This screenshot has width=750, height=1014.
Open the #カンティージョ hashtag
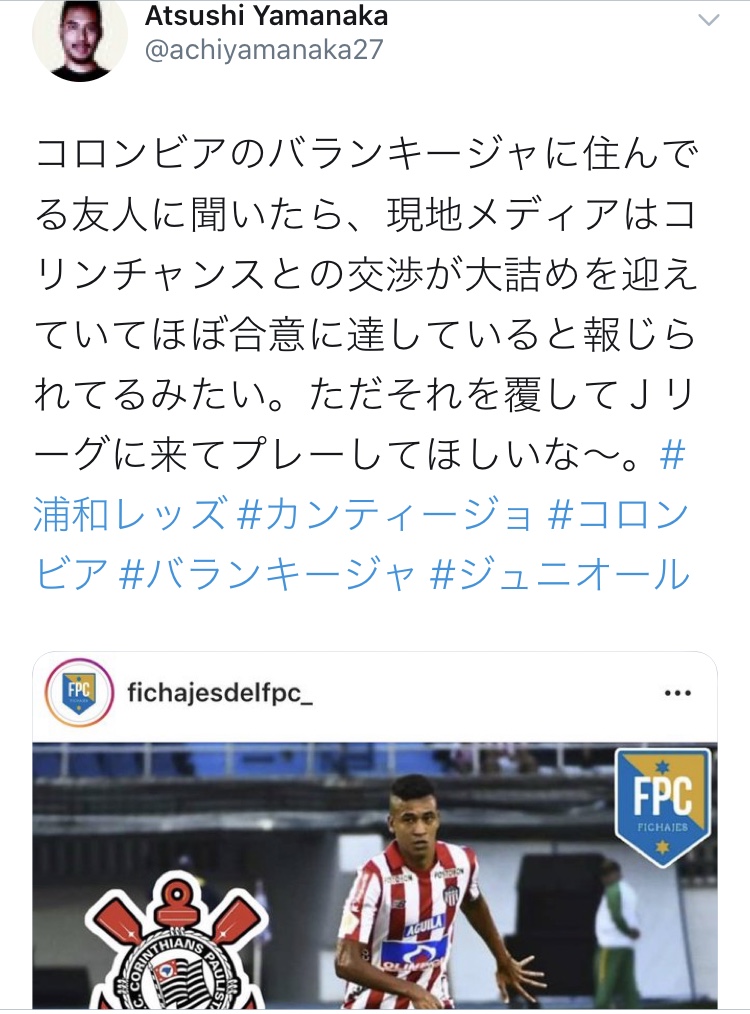coord(385,516)
